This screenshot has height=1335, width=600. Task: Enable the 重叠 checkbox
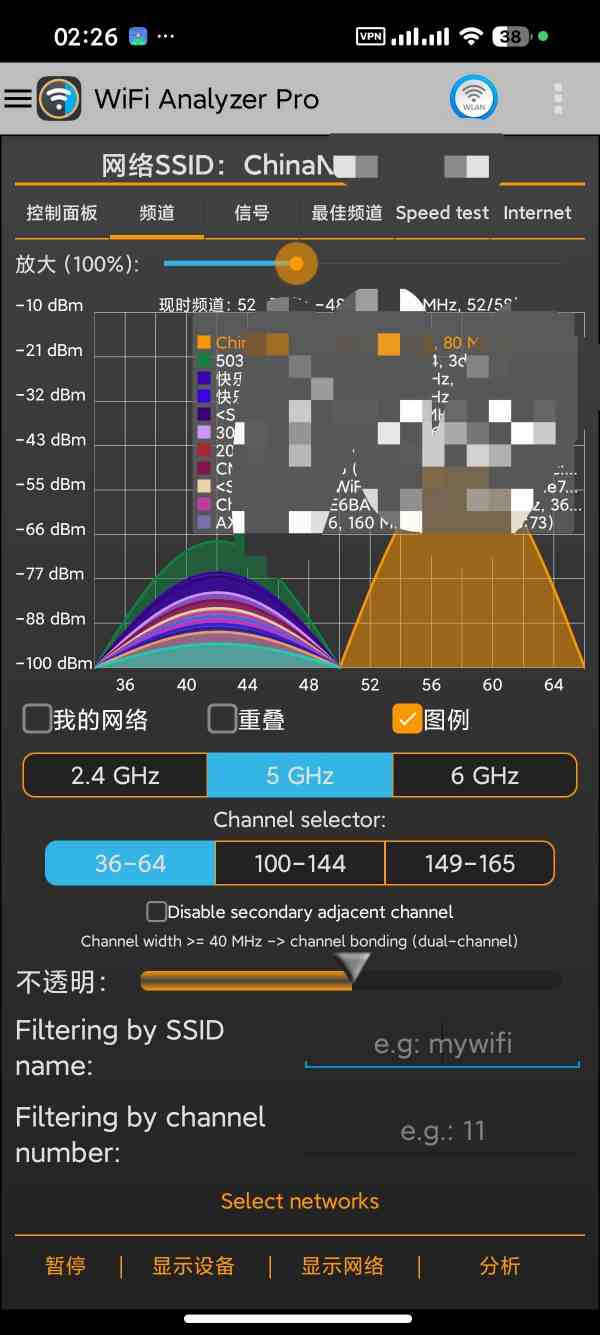222,719
